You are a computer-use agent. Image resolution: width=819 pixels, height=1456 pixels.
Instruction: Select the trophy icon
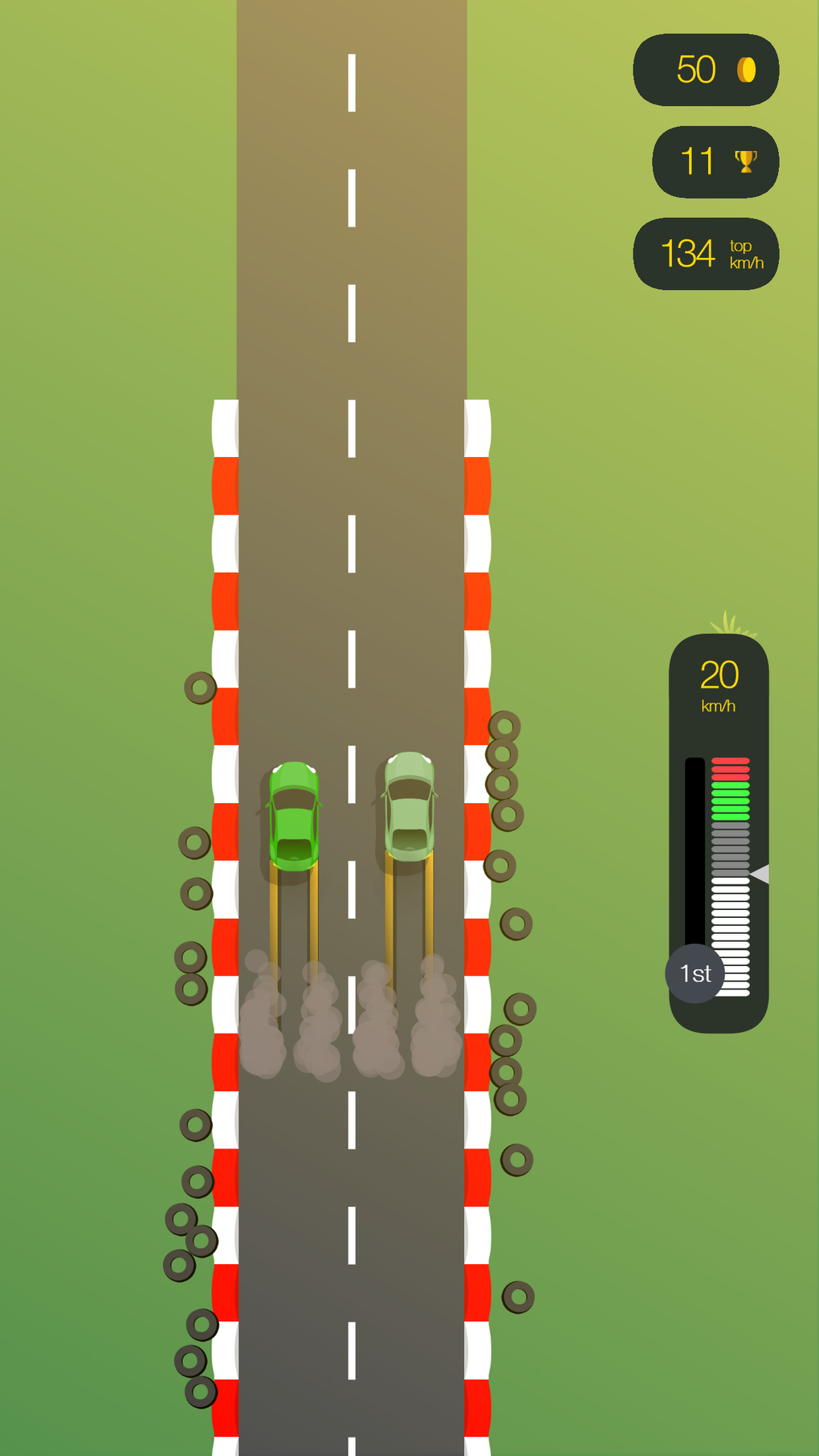(744, 161)
